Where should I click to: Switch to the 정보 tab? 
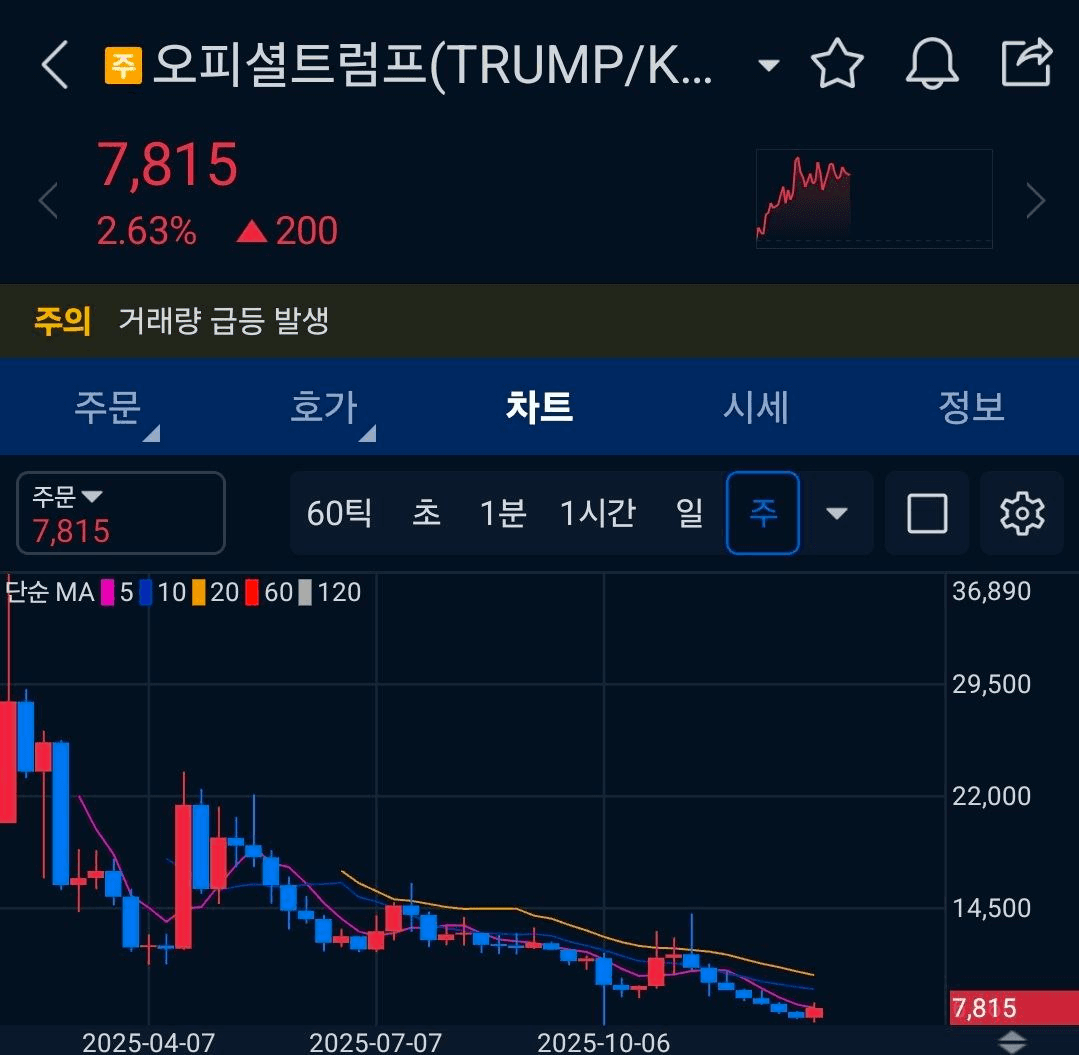coord(971,407)
